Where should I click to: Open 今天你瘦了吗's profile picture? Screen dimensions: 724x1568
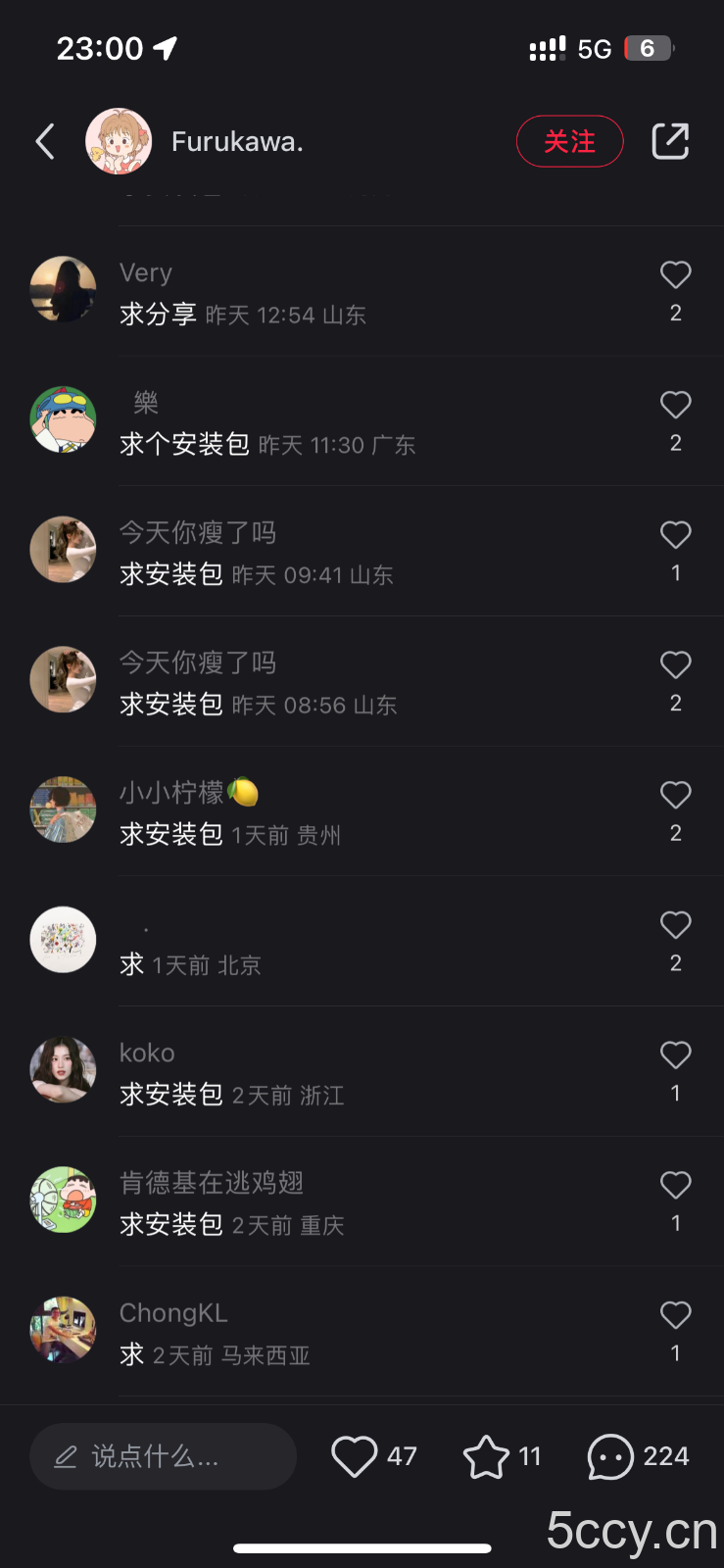pyautogui.click(x=63, y=550)
